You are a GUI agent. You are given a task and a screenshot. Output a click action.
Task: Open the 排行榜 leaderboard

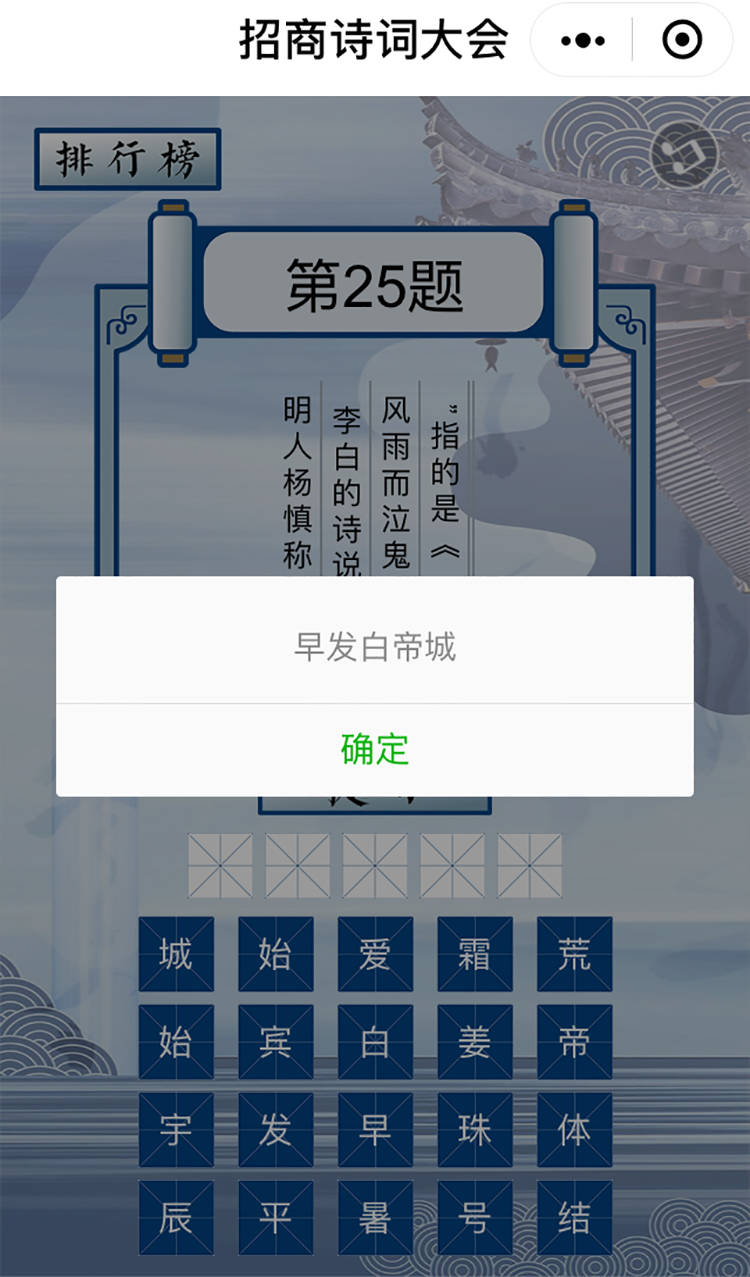(x=127, y=159)
